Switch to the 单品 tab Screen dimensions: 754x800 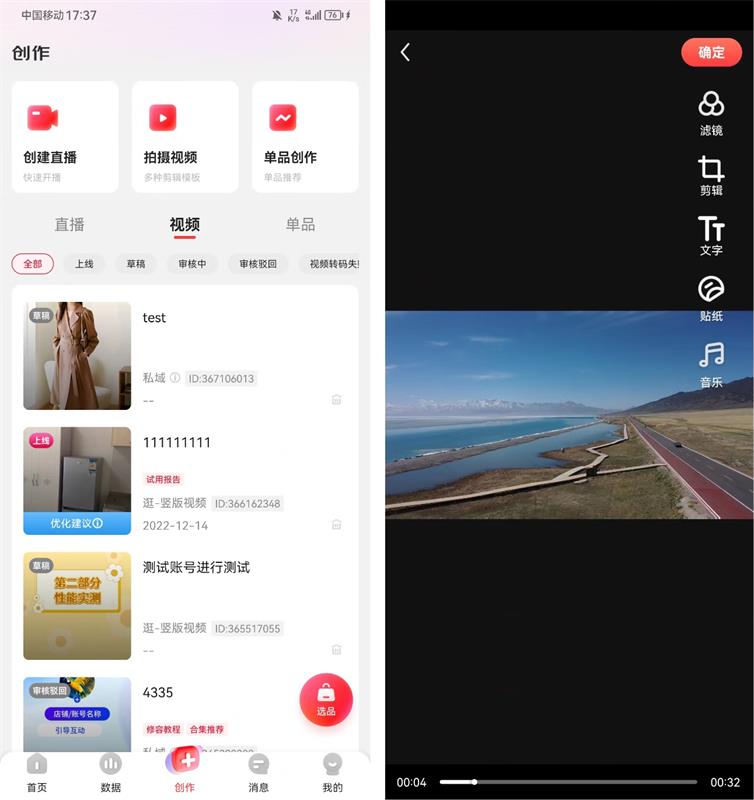tap(300, 224)
